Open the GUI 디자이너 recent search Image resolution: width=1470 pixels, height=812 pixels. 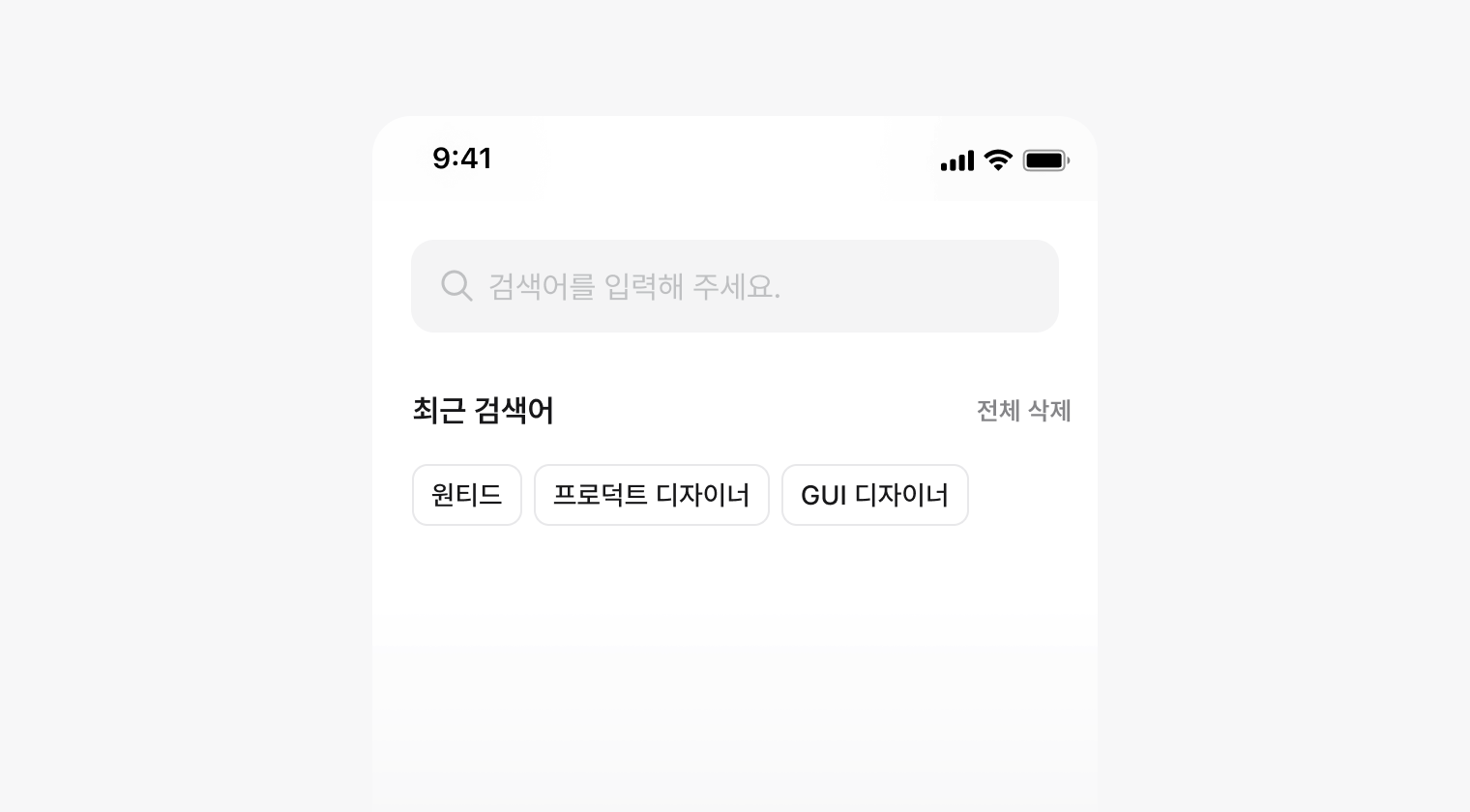point(874,495)
